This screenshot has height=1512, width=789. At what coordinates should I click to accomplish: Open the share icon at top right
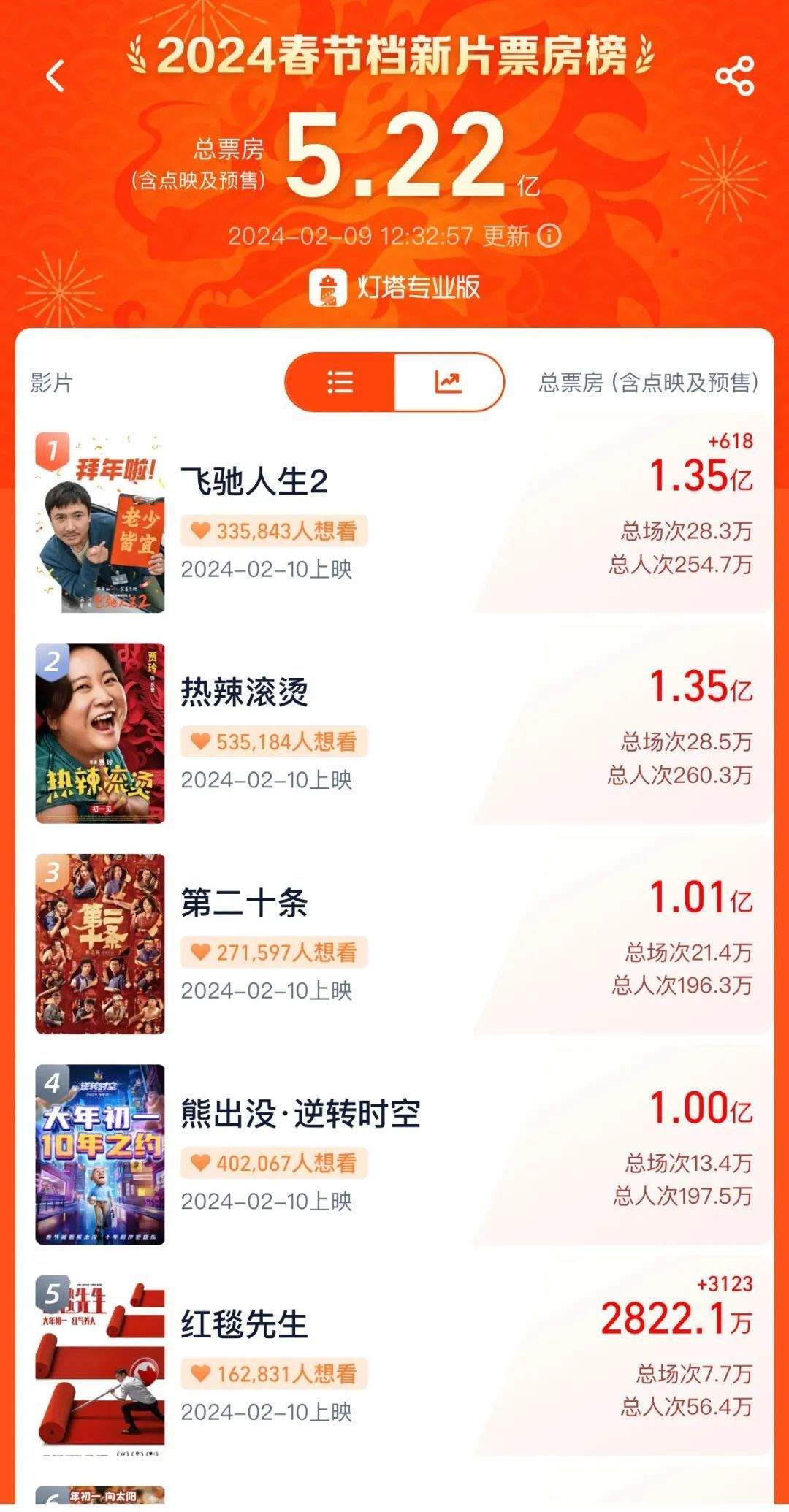[734, 73]
